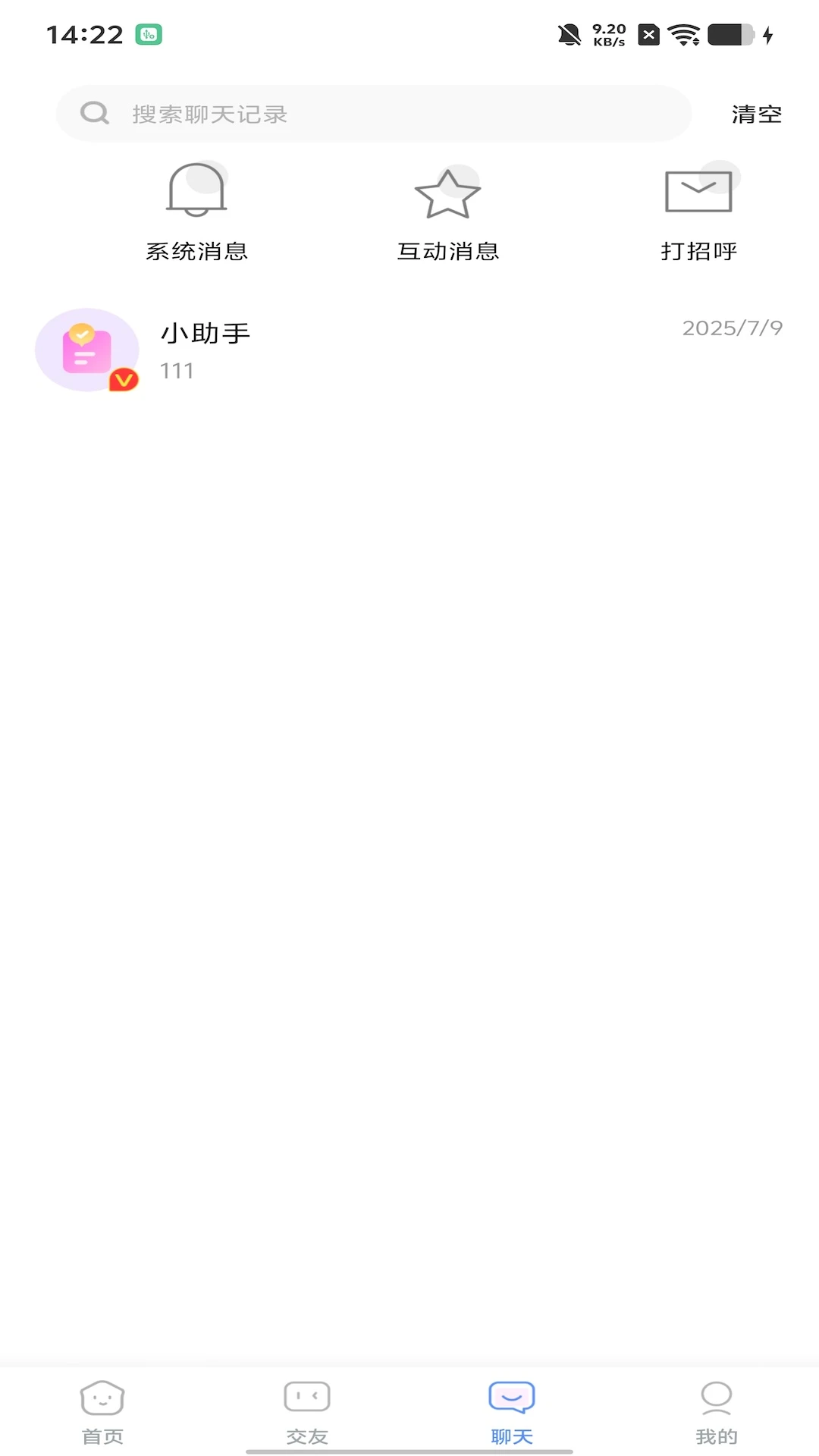This screenshot has width=819, height=1456.
Task: Tap the search chat records input field
Action: (341, 114)
